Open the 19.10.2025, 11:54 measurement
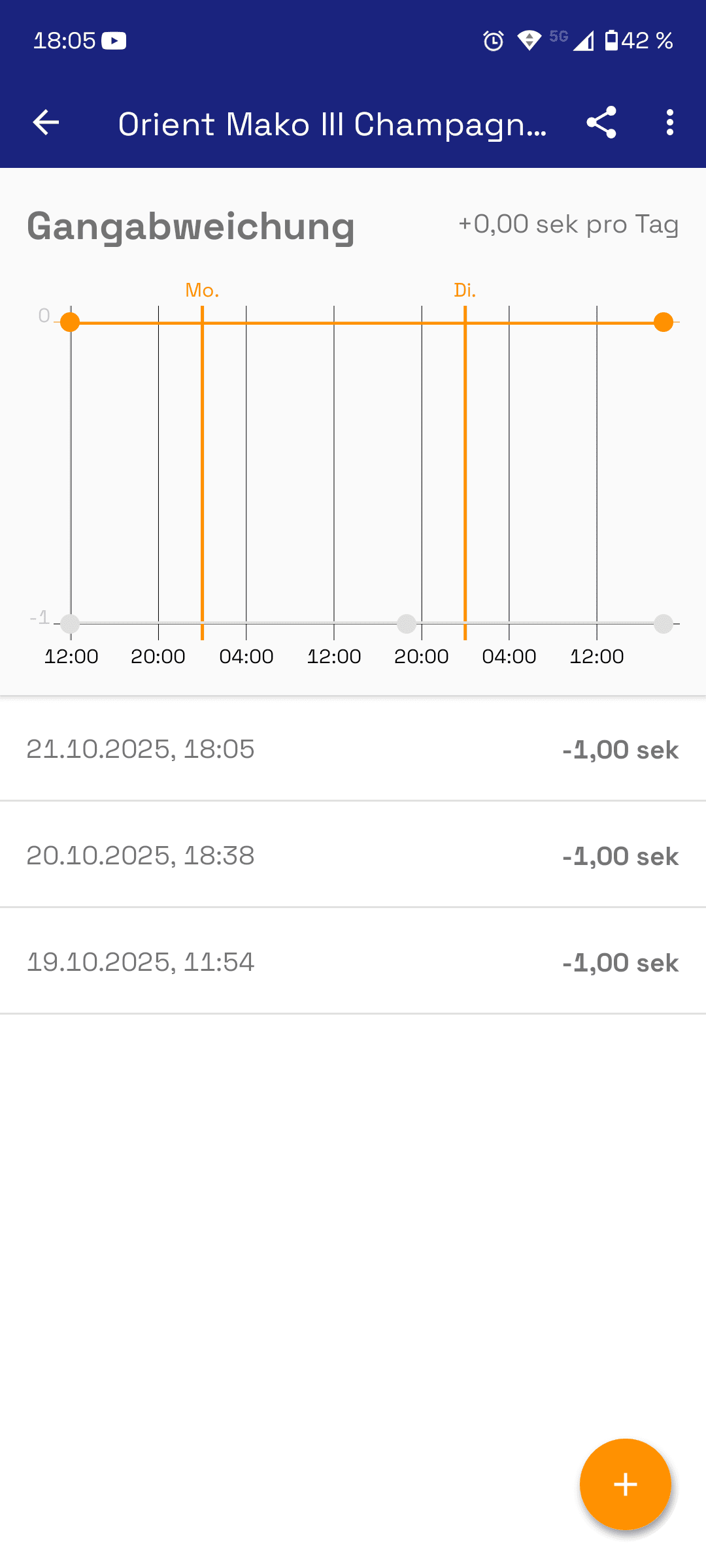This screenshot has height=1568, width=706. tap(353, 962)
